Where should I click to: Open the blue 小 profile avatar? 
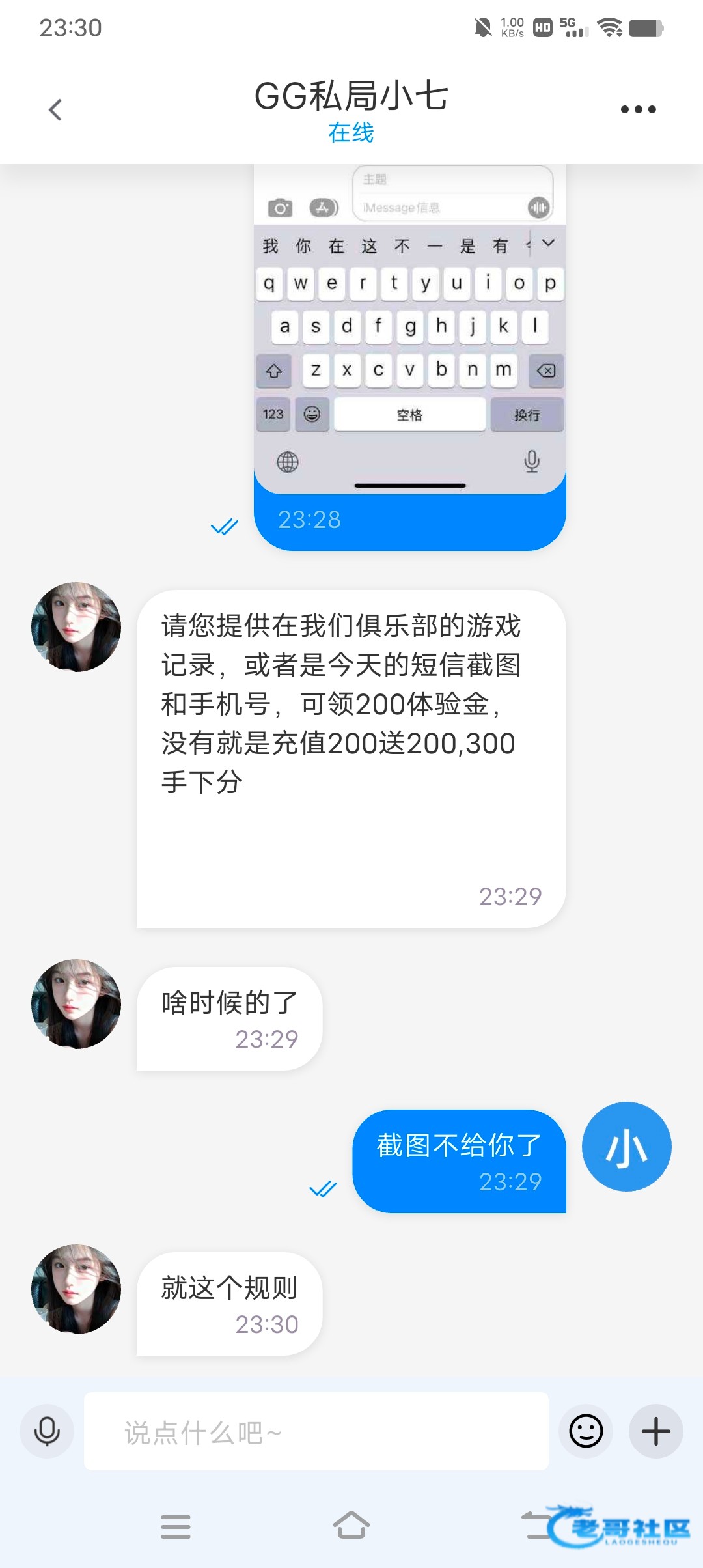(626, 1147)
